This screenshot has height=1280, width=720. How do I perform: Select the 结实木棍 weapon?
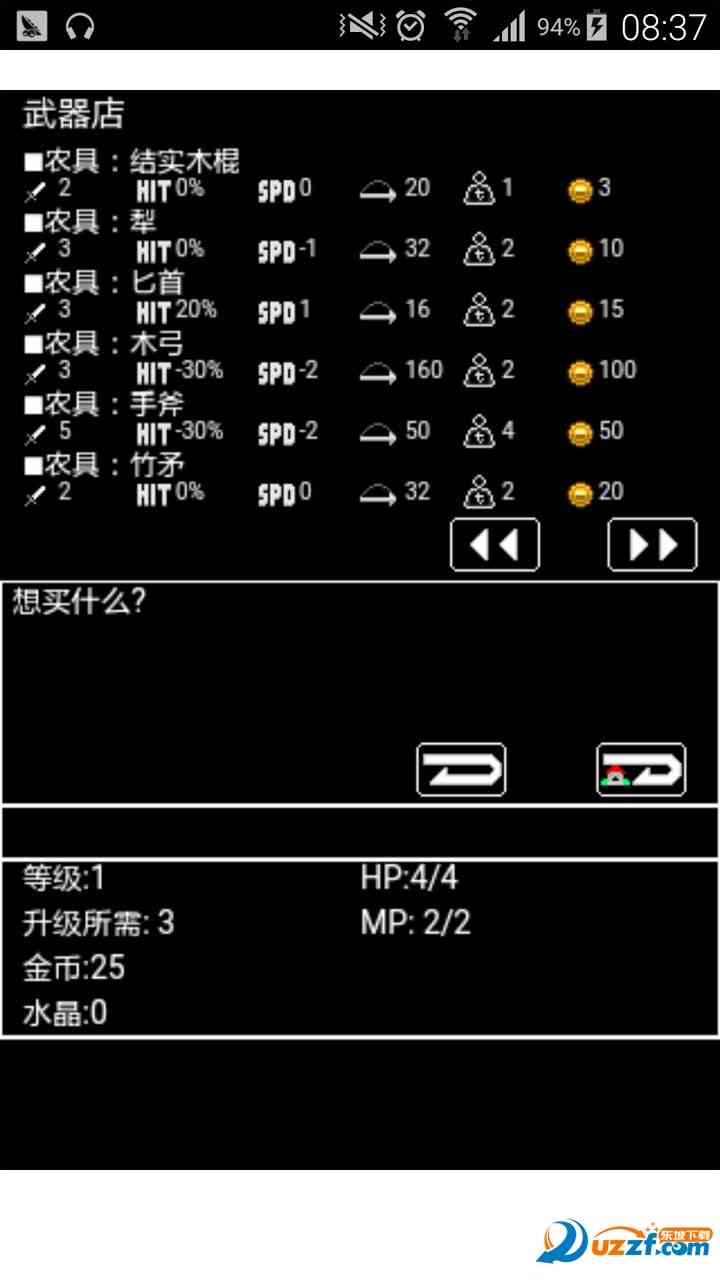[185, 162]
